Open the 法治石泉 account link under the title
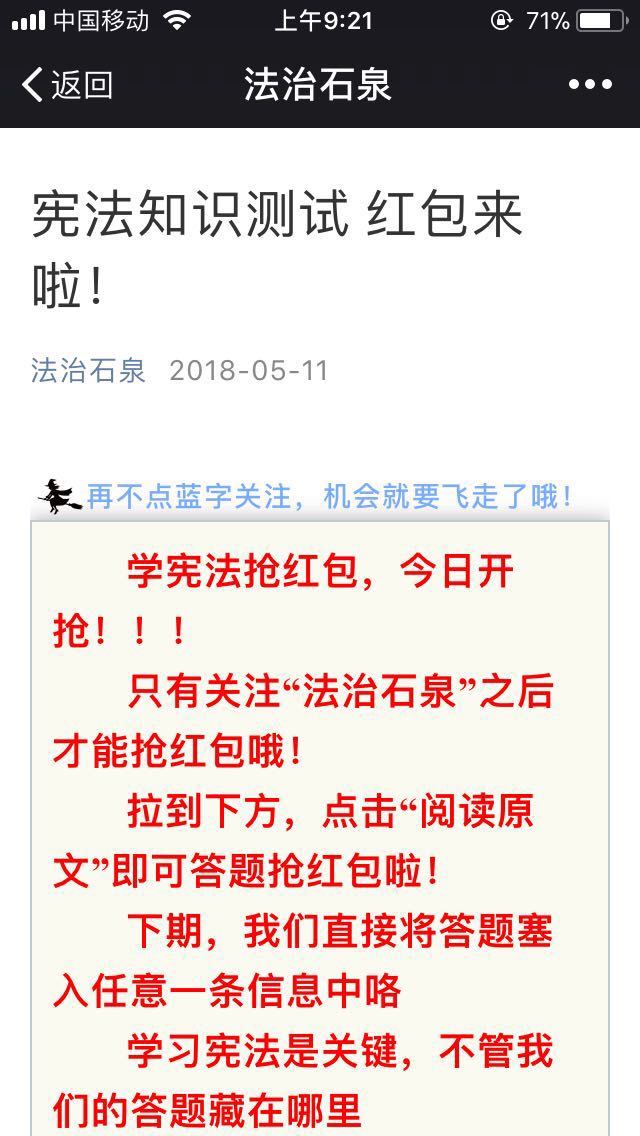 tap(88, 370)
